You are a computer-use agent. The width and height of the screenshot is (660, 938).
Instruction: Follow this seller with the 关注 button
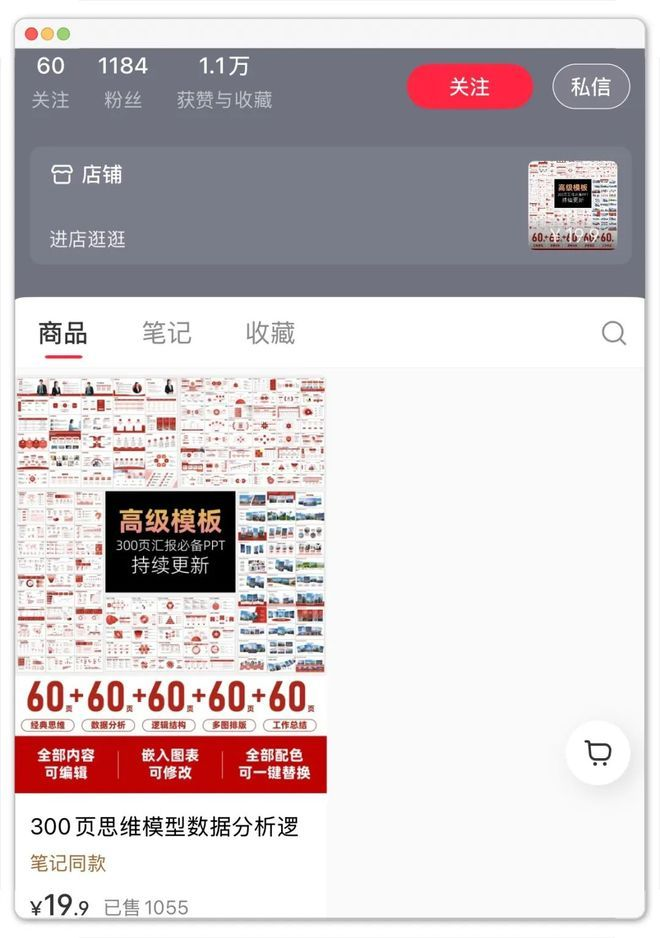click(x=469, y=87)
